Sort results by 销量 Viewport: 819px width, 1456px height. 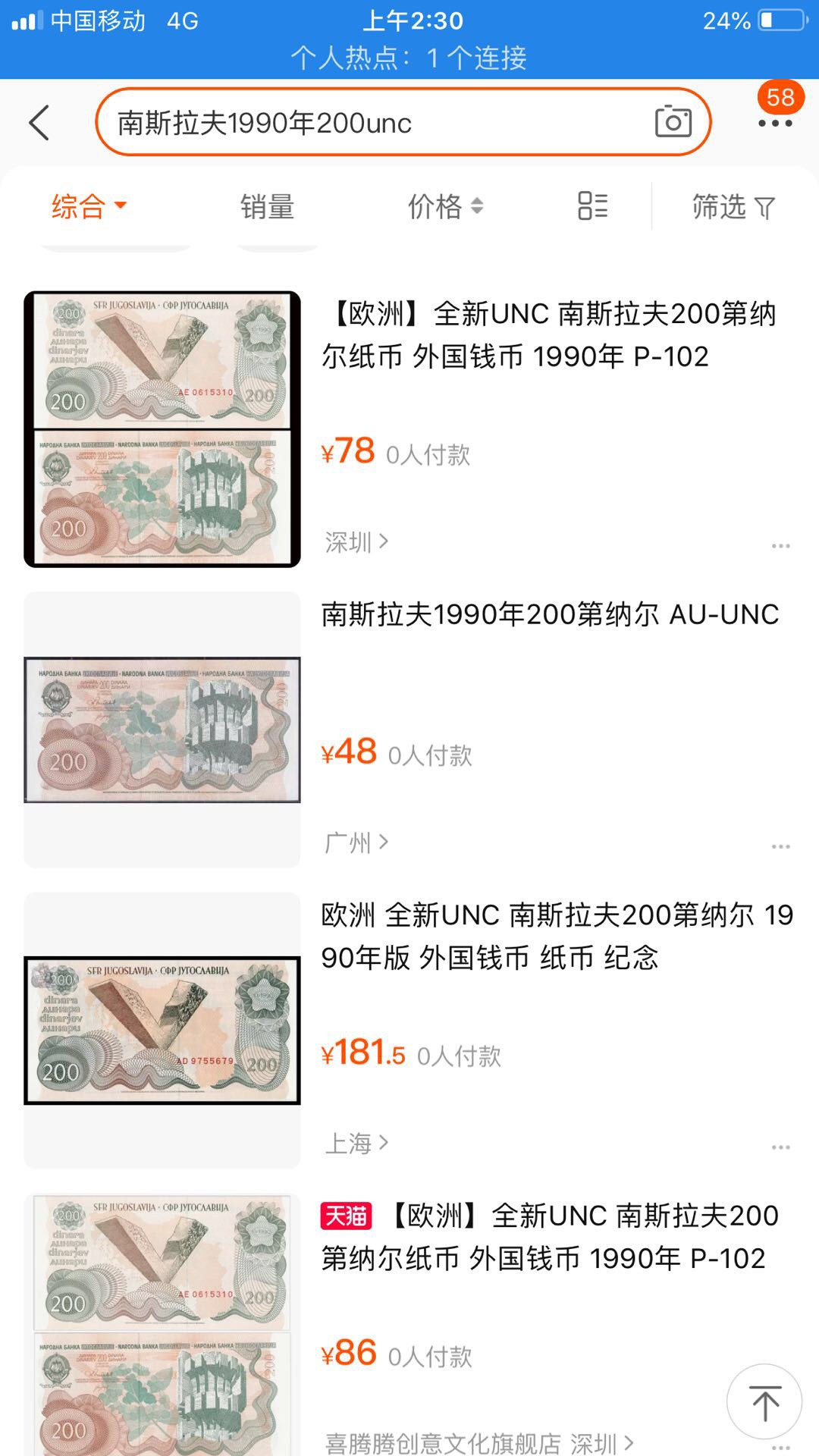[x=267, y=206]
